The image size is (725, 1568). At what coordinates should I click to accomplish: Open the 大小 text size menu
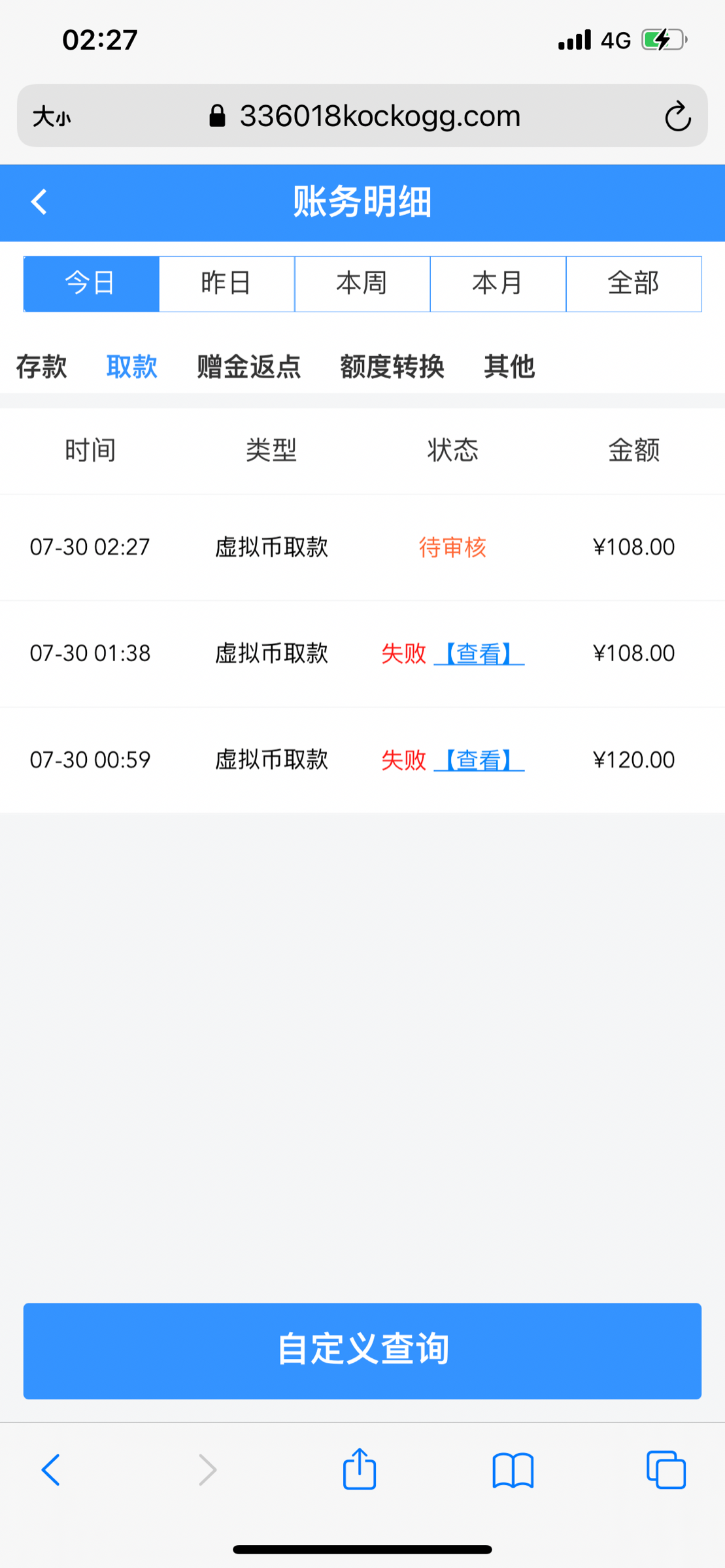click(52, 117)
